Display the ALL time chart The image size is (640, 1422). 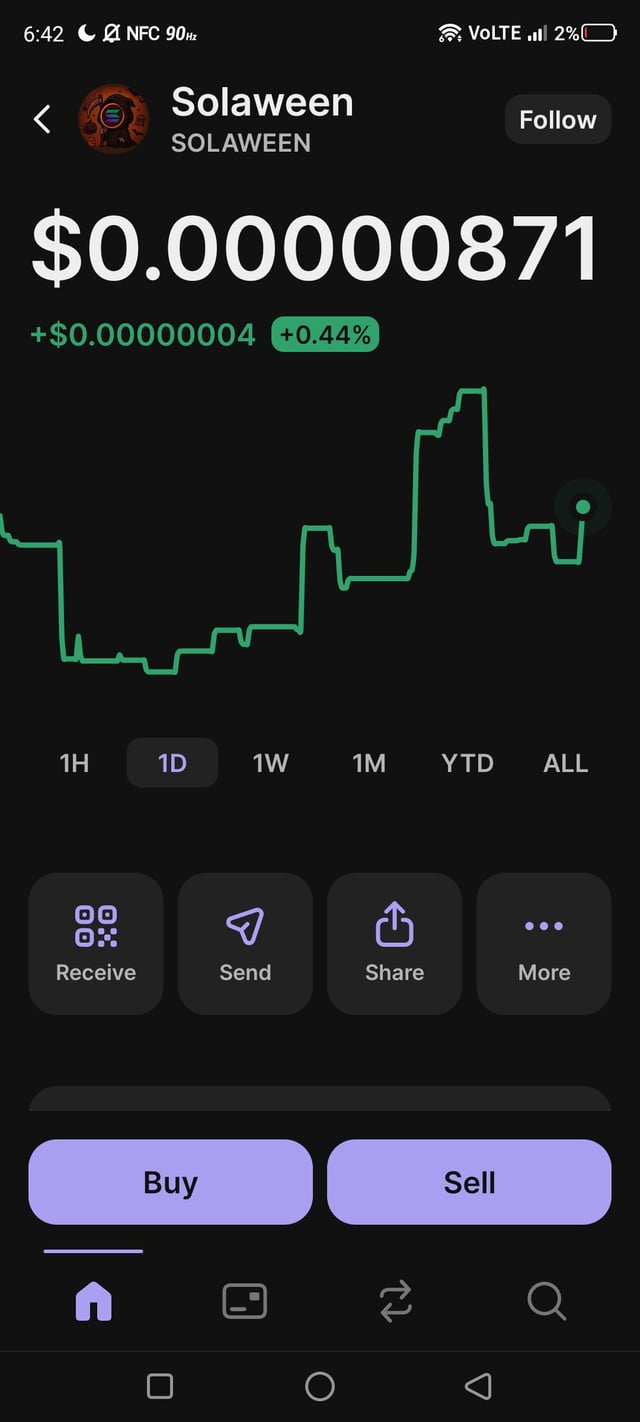point(565,763)
